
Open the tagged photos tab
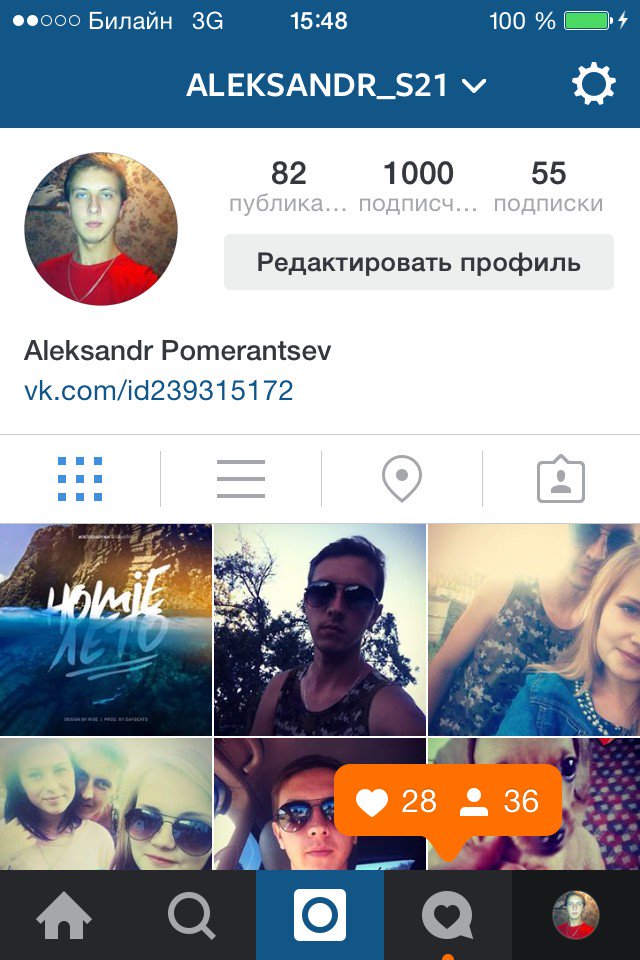pyautogui.click(x=560, y=480)
